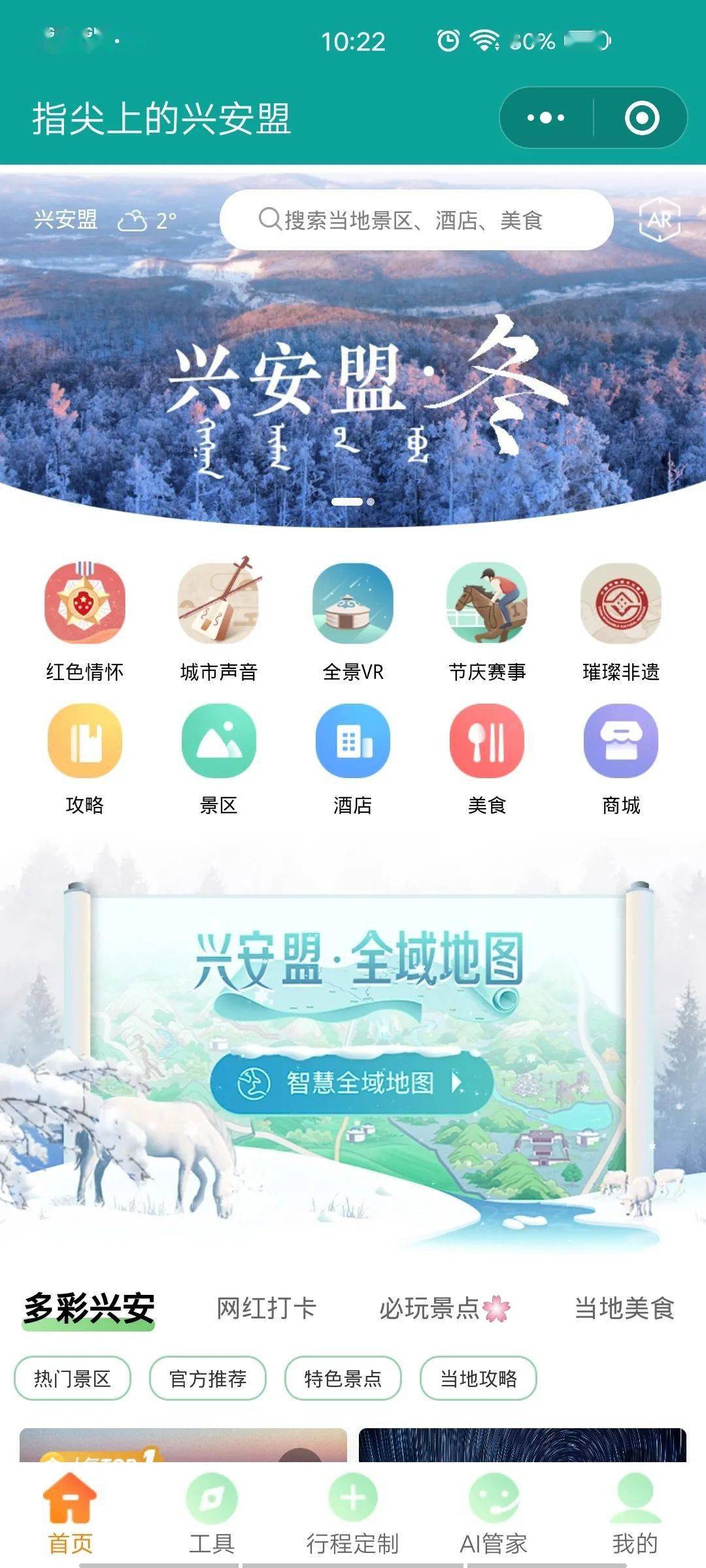Select 特色景点 filter chip

click(343, 1379)
